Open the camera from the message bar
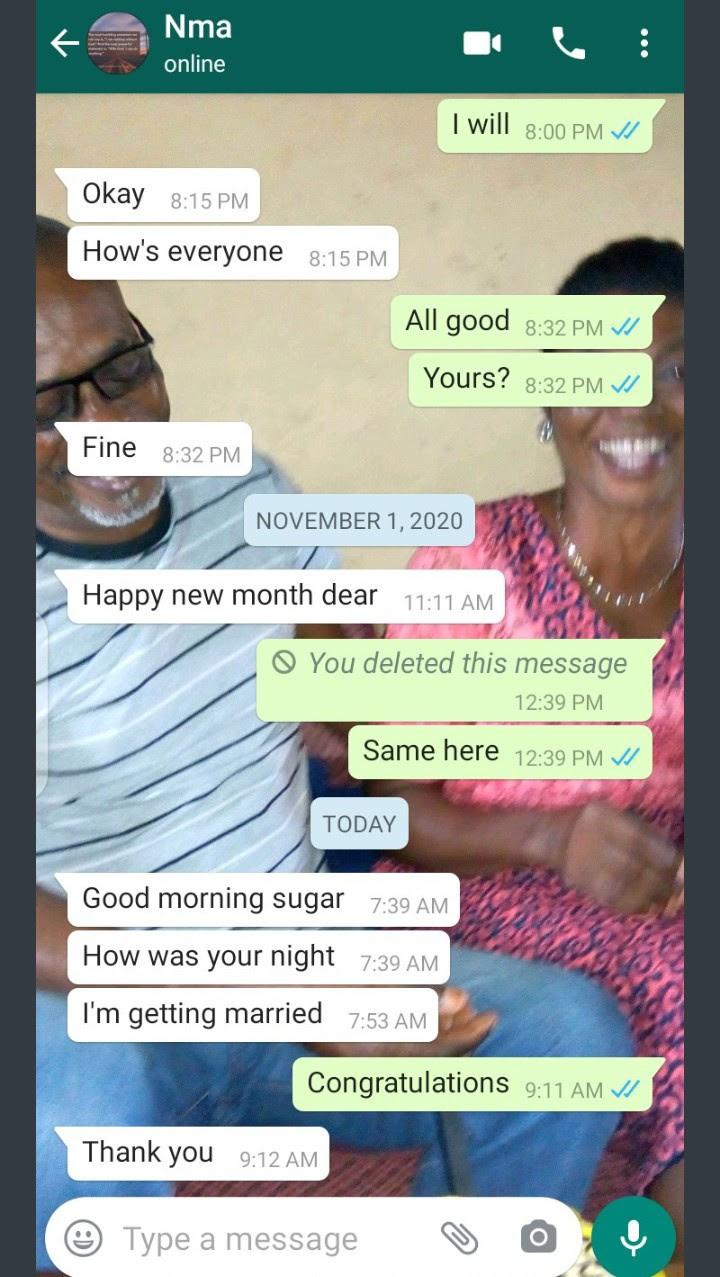Screen dimensions: 720x1277 pyautogui.click(x=538, y=1238)
